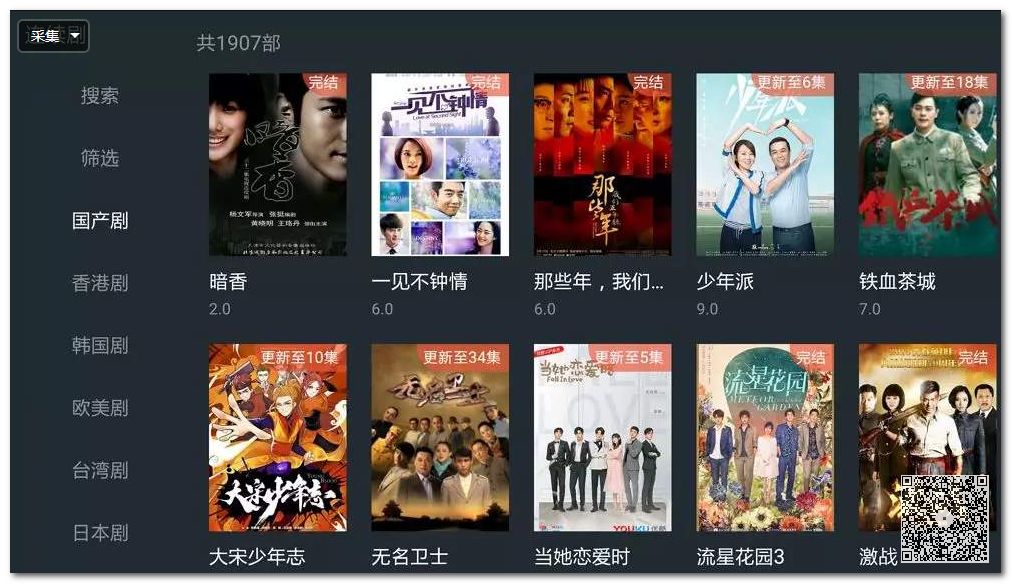
Task: Open the animation 大宋少年志
Action: (x=277, y=437)
